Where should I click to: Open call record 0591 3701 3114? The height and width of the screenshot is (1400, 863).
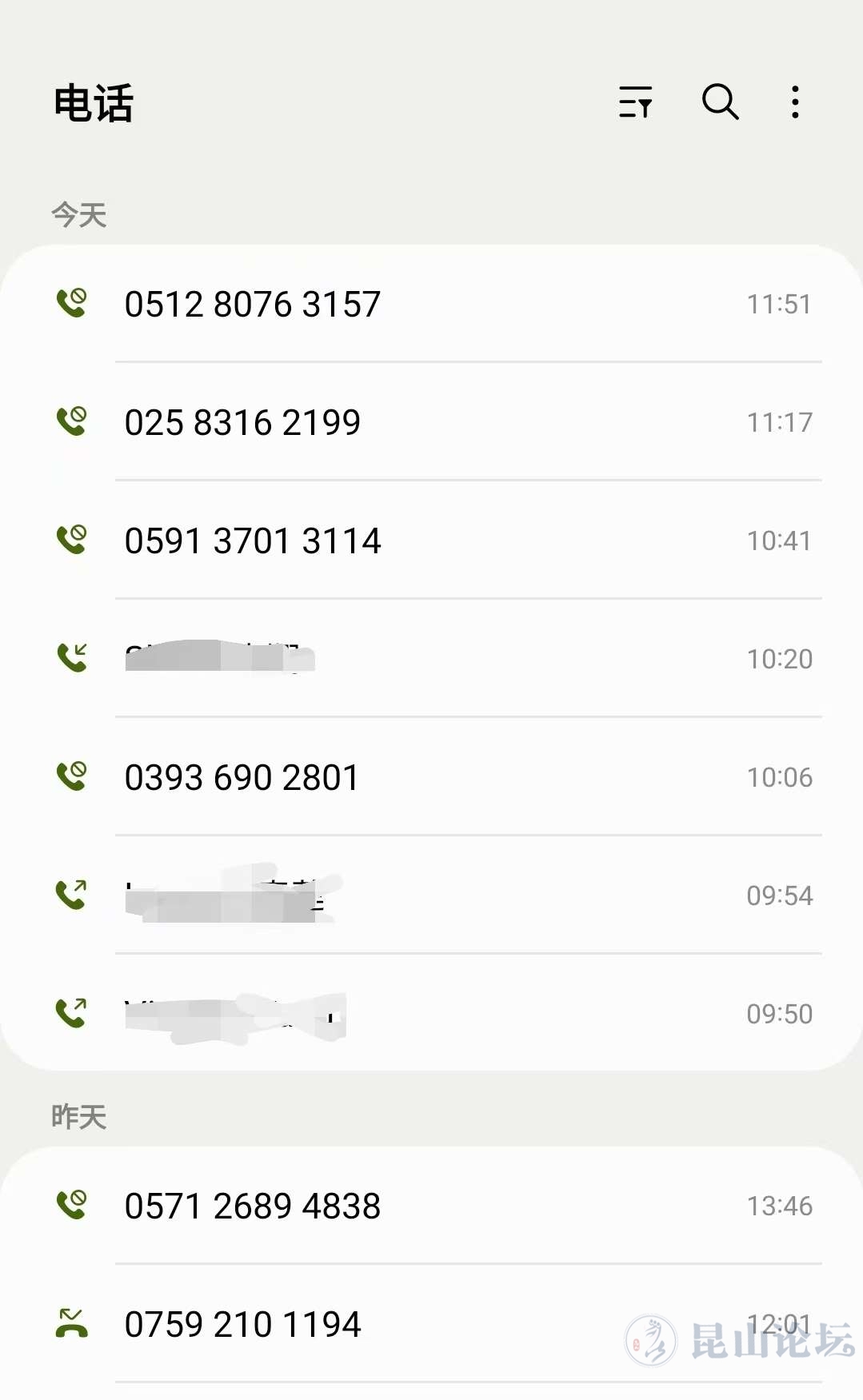coord(253,540)
